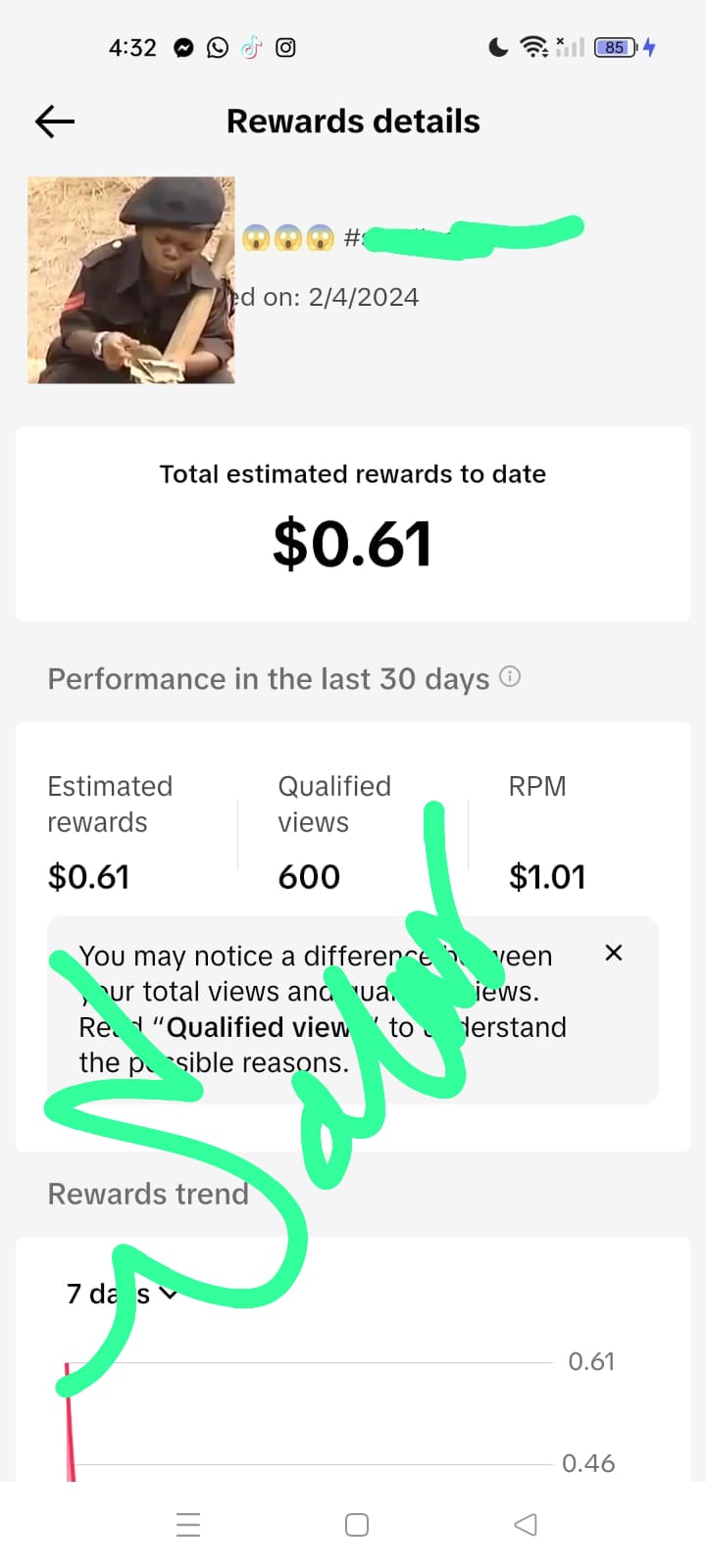Tap the charging battery indicator
706x1568 pixels.
(x=616, y=46)
